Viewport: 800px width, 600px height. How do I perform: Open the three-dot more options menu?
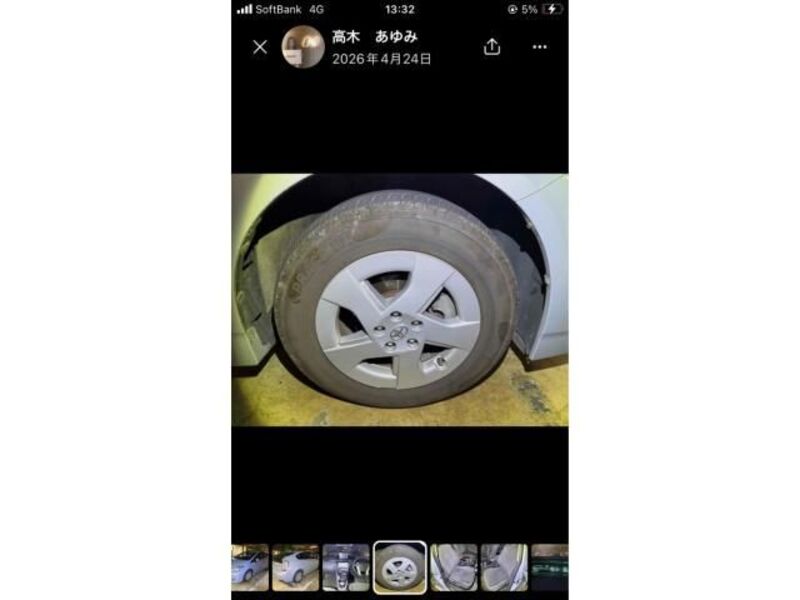540,47
